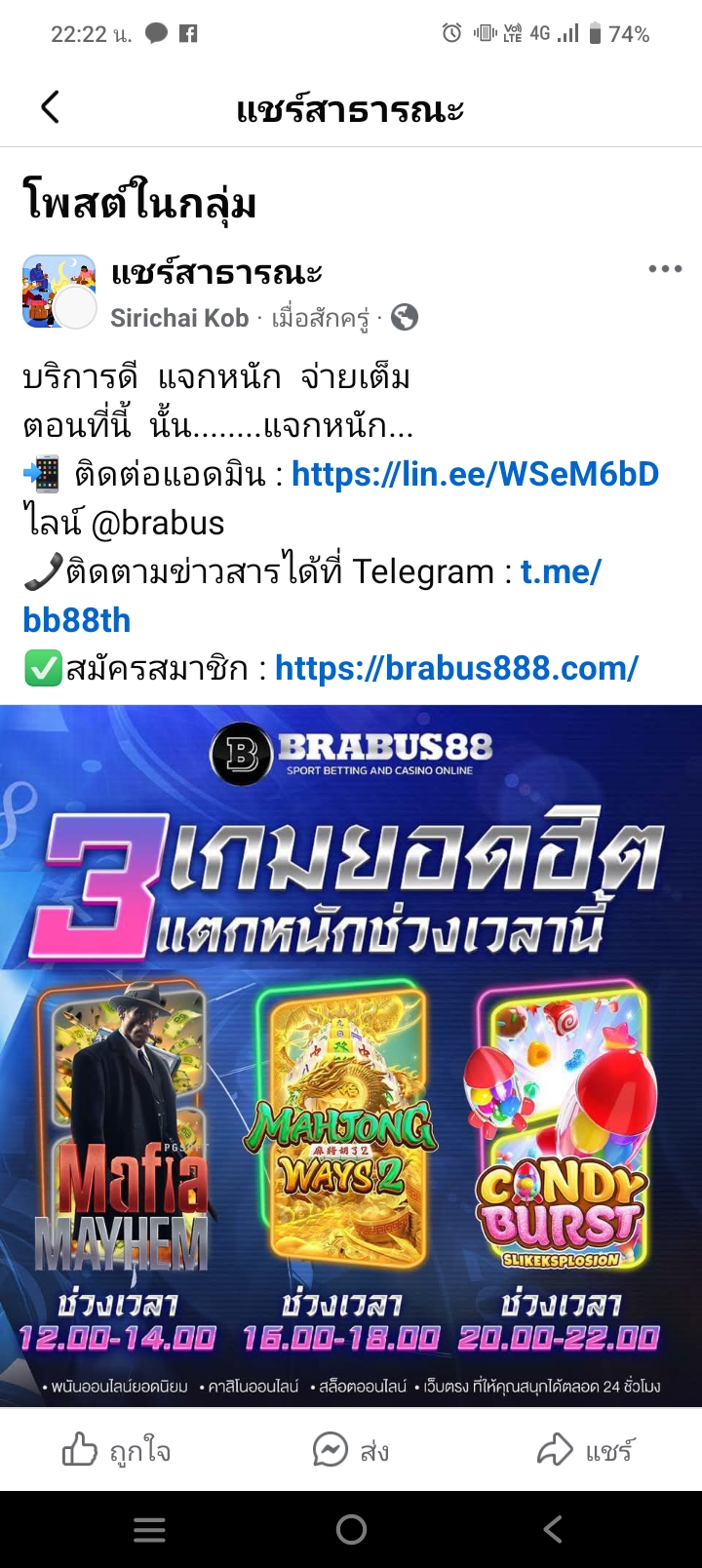The height and width of the screenshot is (1568, 702).
Task: Open Sirichai Kob's profile
Action: coord(179,318)
